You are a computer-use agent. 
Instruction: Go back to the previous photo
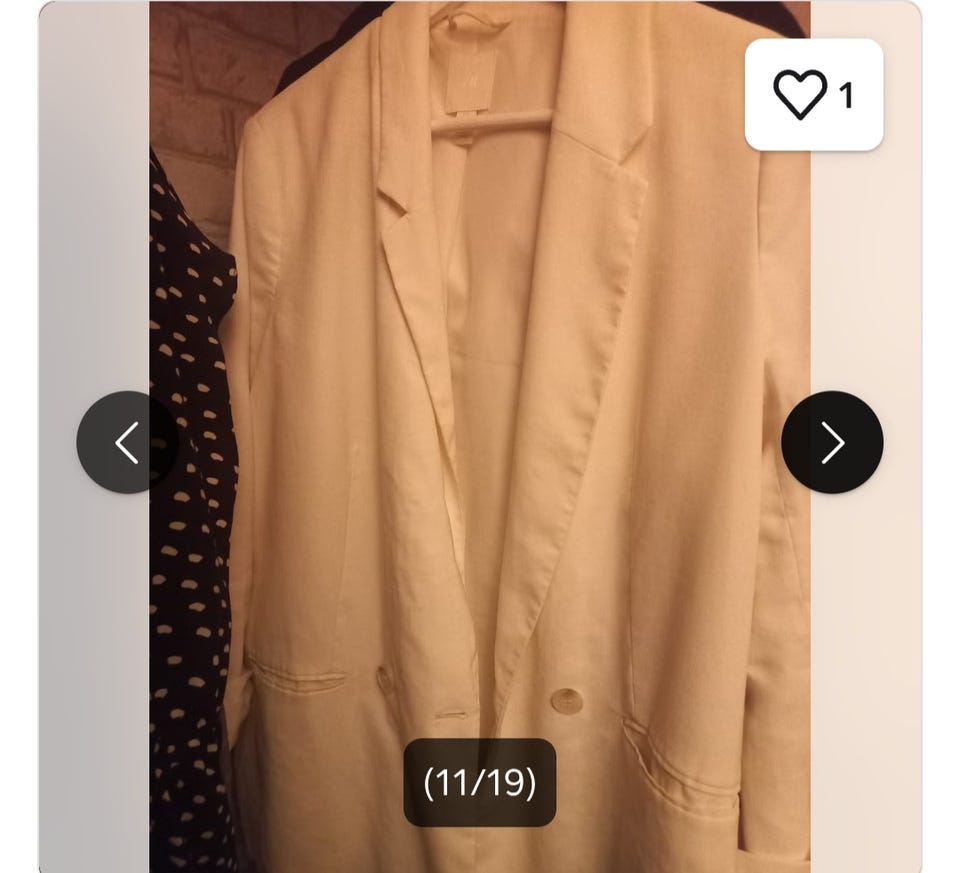pos(127,442)
